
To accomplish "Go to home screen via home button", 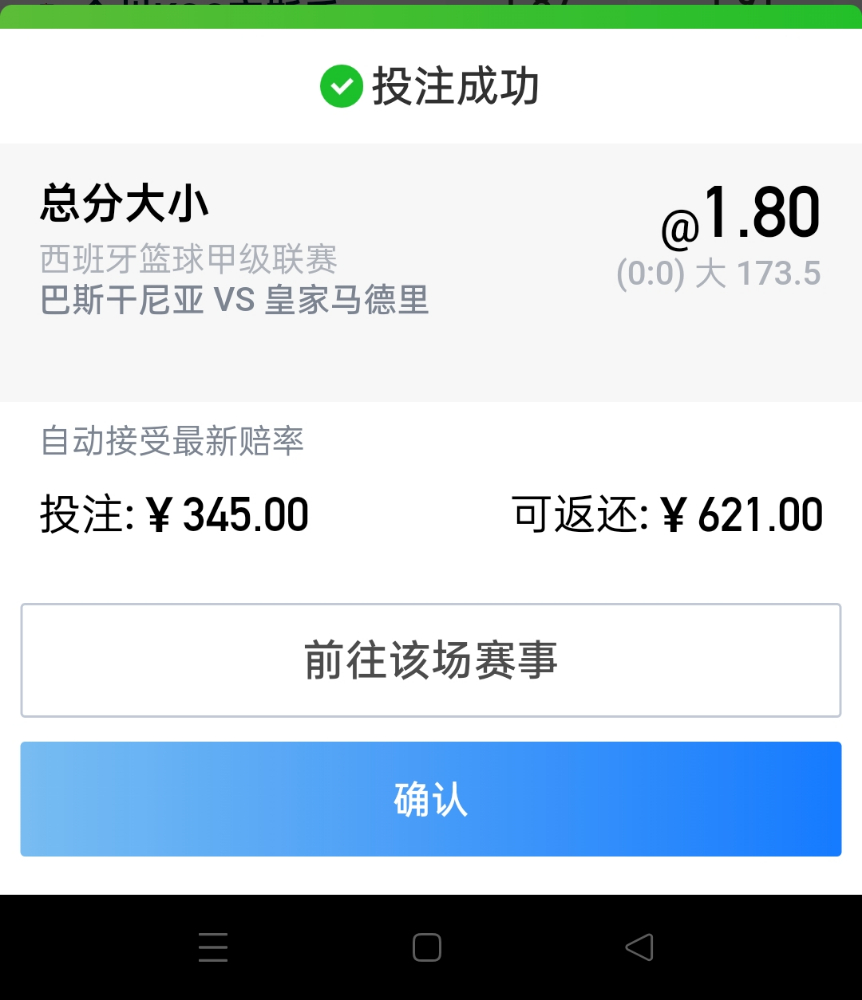I will click(x=427, y=947).
